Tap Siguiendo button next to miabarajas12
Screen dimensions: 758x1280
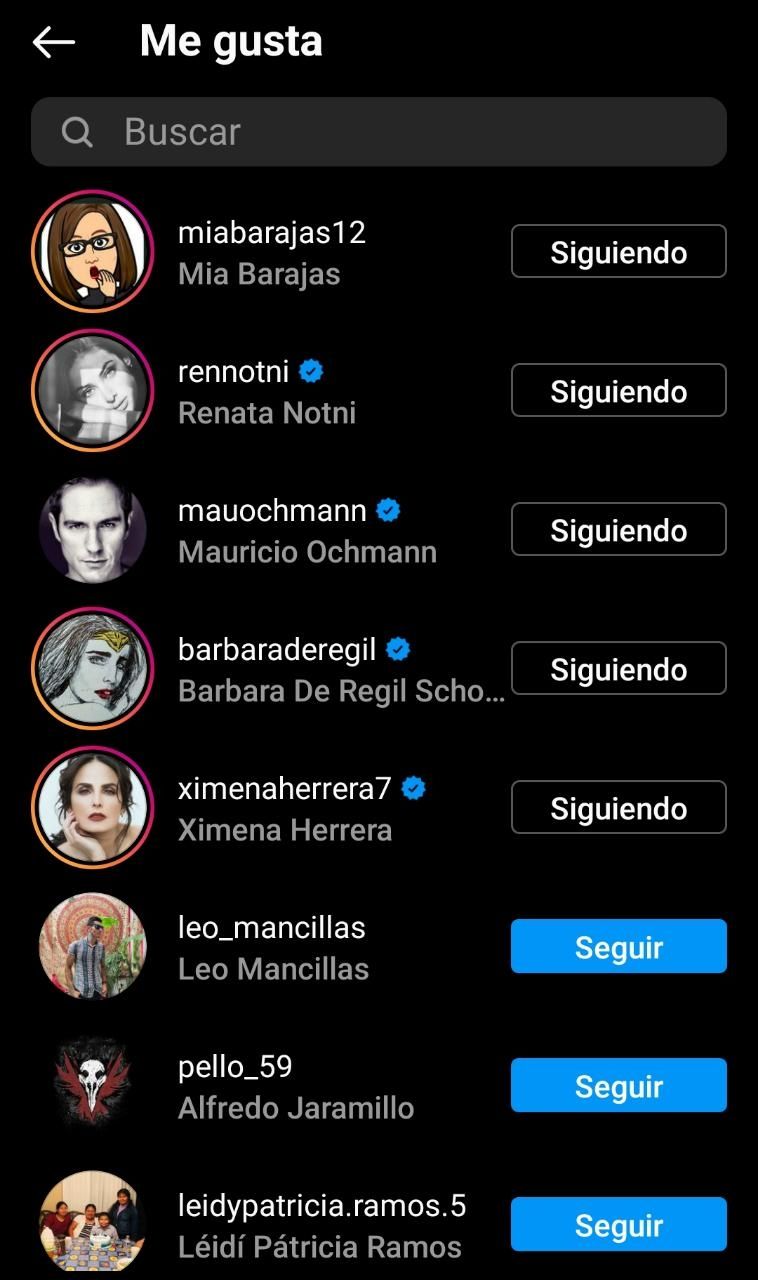[618, 252]
